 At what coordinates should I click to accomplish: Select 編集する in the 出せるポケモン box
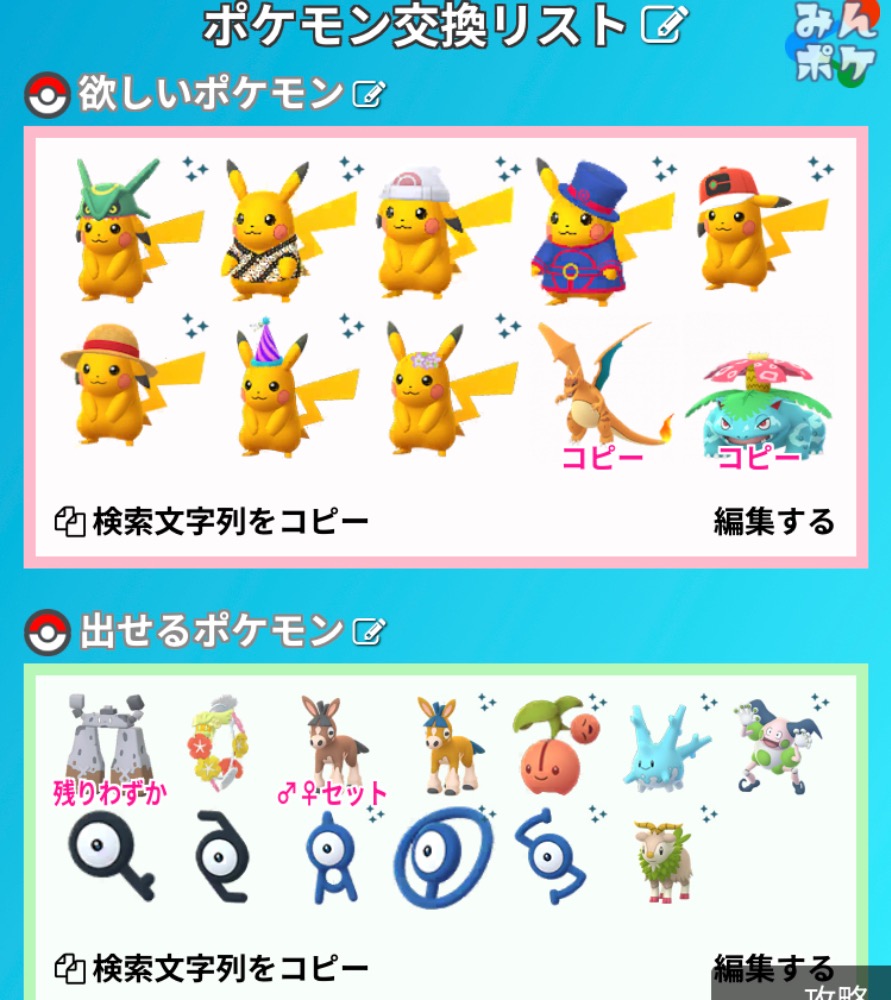click(x=773, y=968)
